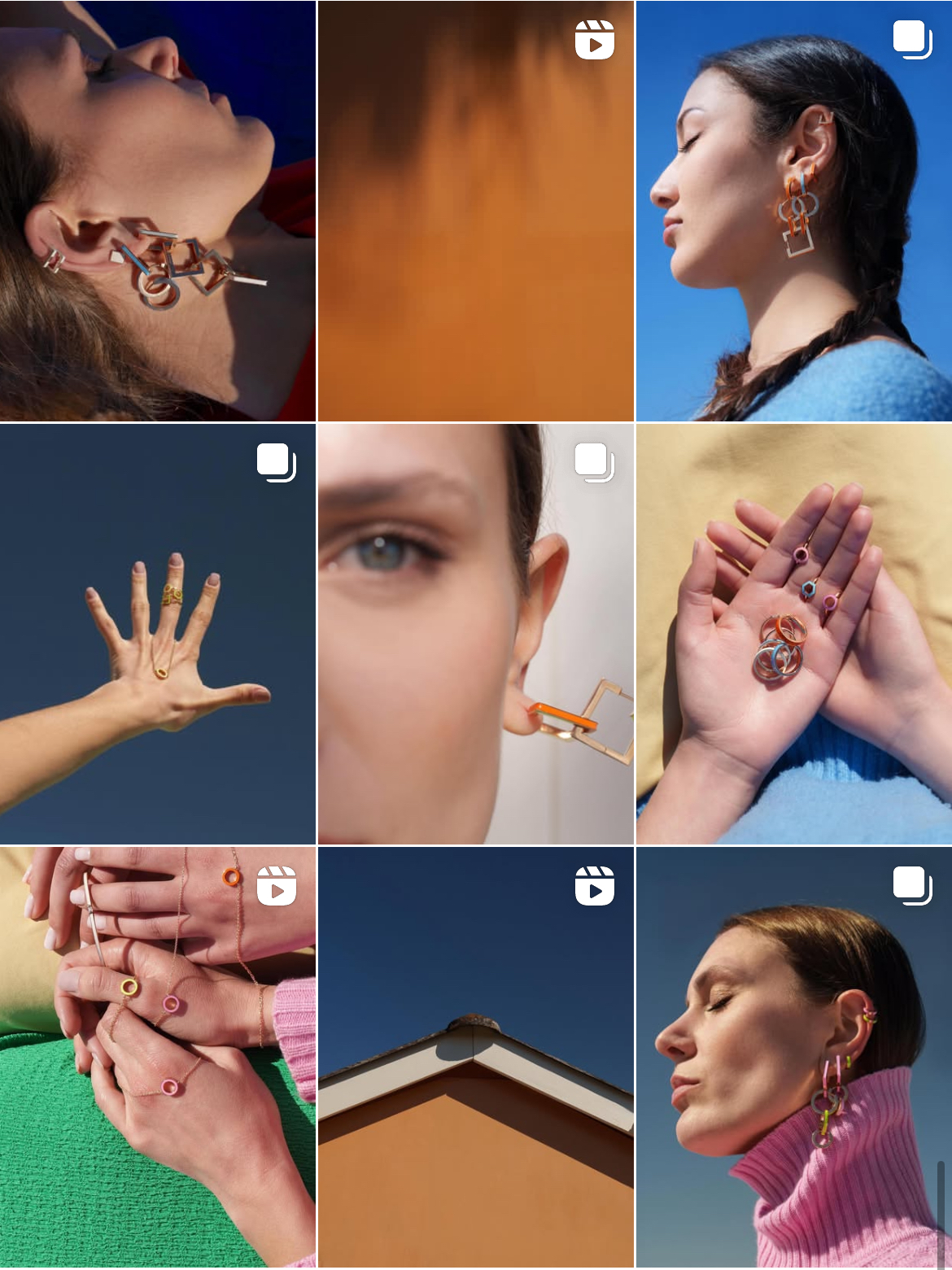Open the close-up eye and orange earring post
This screenshot has height=1270, width=952.
475,634
